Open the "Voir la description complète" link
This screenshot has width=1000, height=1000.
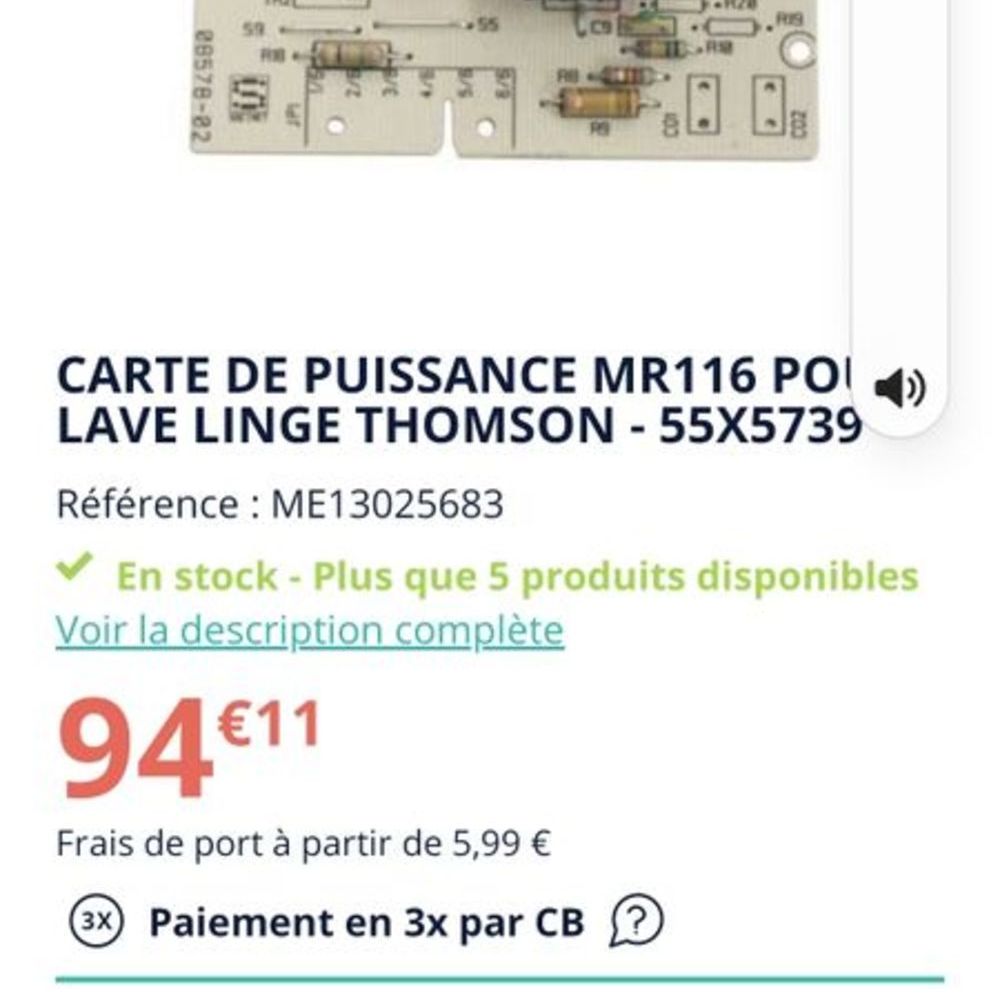click(x=309, y=631)
